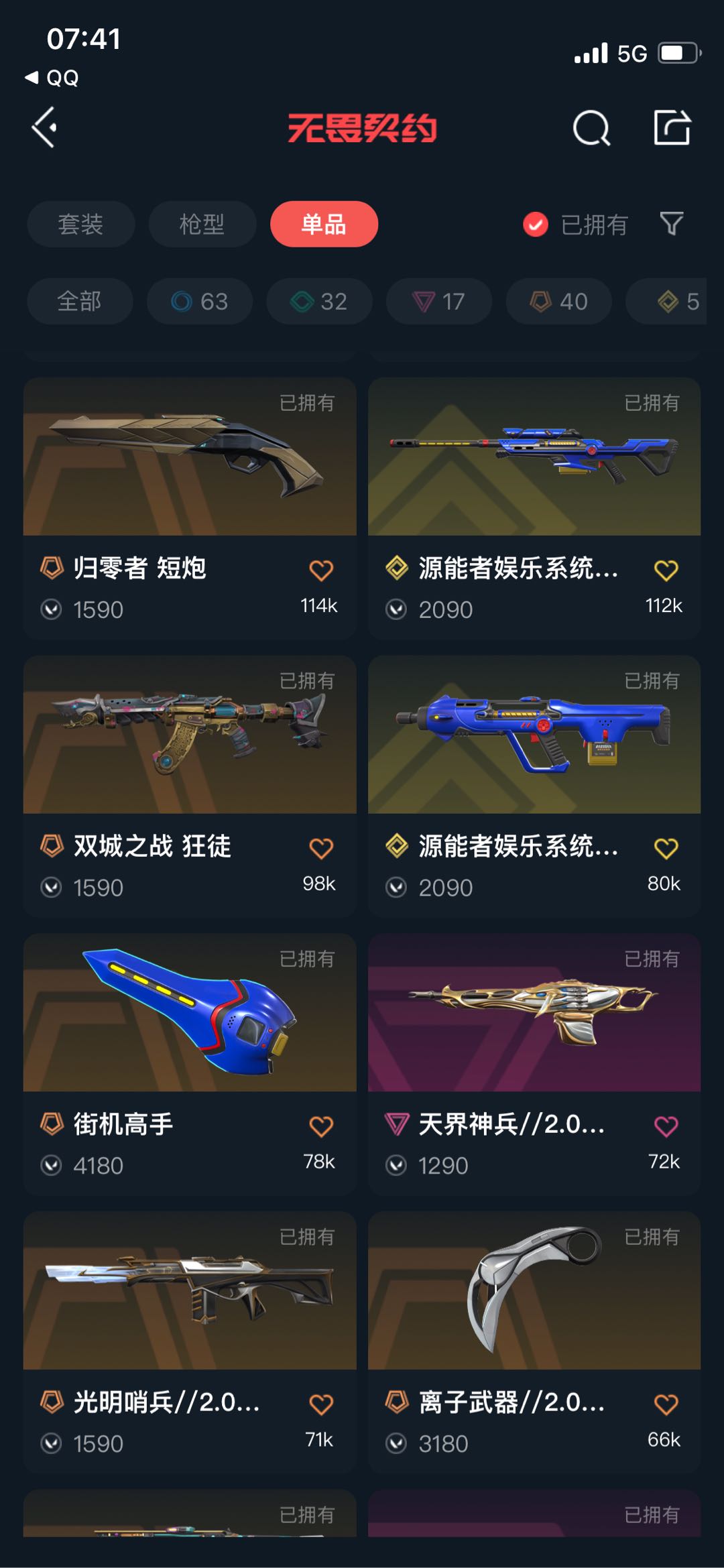Screen dimensions: 724x1568
Task: Open the 双城之战 狂徒 skin card
Action: (190, 786)
